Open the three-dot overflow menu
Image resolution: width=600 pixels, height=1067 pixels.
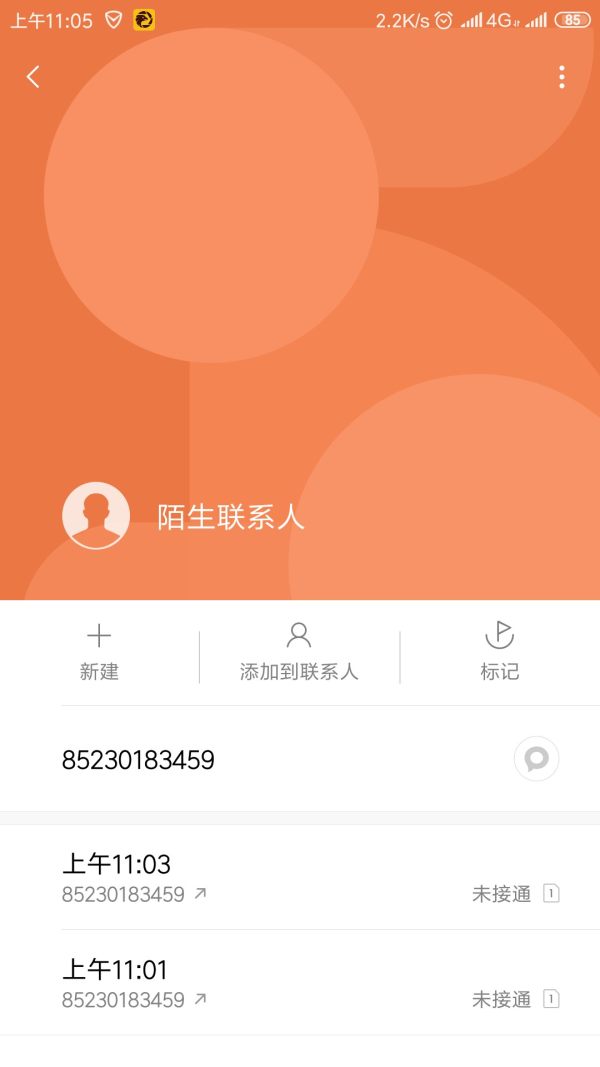click(562, 77)
